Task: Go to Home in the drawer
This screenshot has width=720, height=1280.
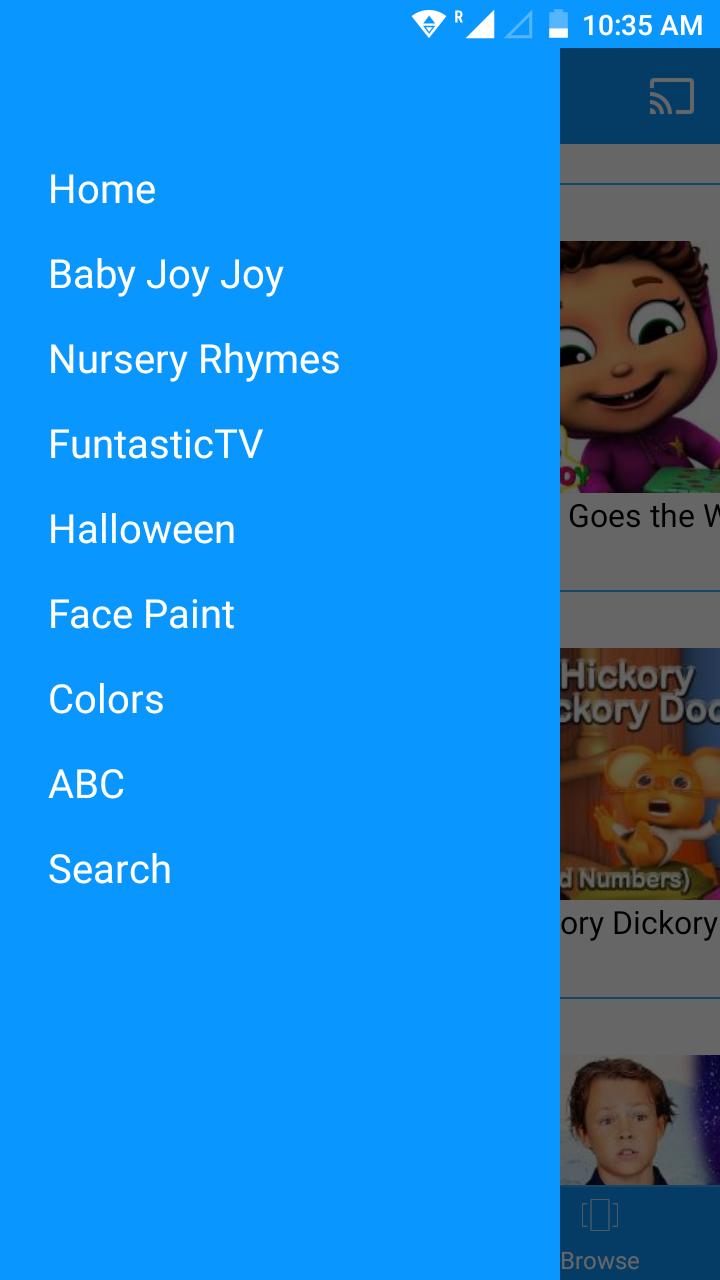Action: 102,190
